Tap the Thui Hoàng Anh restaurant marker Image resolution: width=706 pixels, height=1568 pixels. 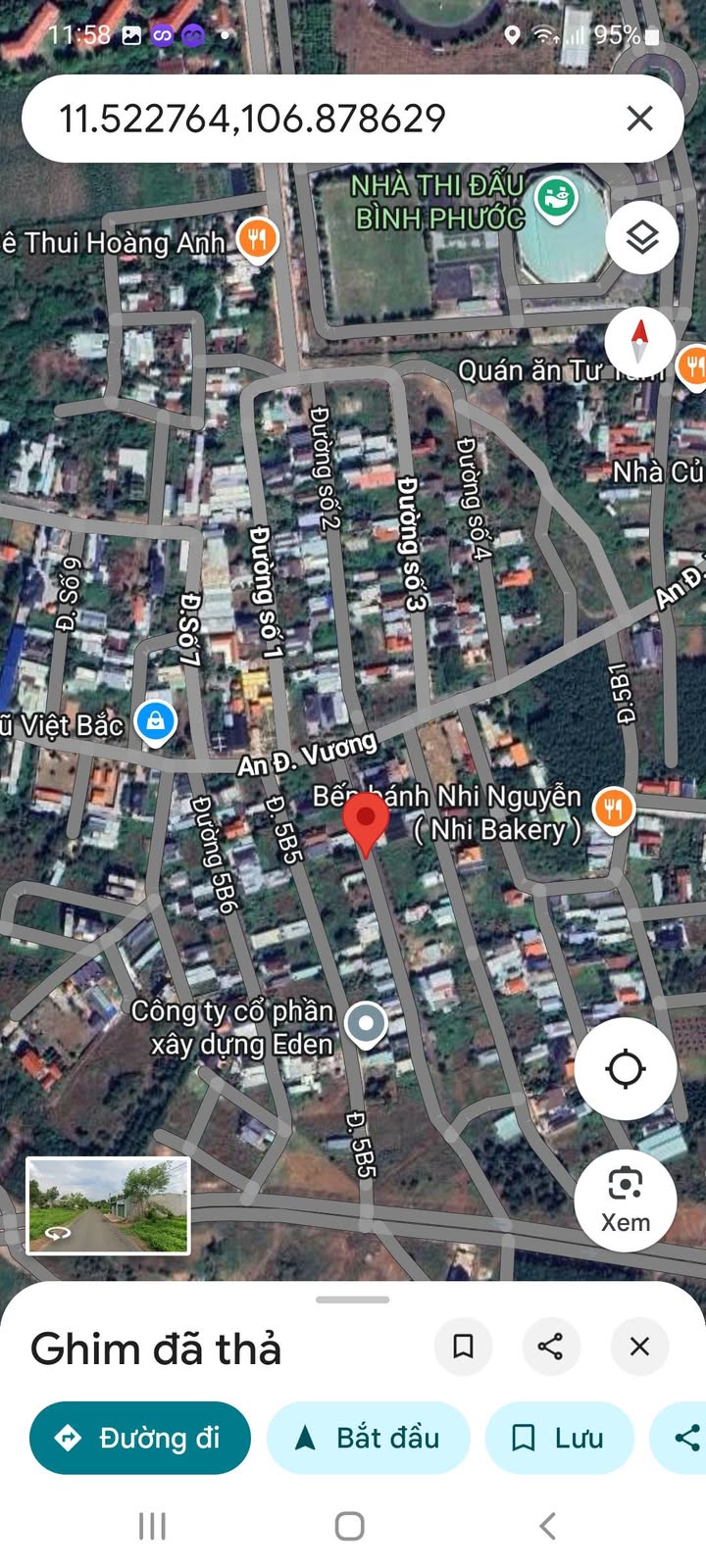[257, 239]
